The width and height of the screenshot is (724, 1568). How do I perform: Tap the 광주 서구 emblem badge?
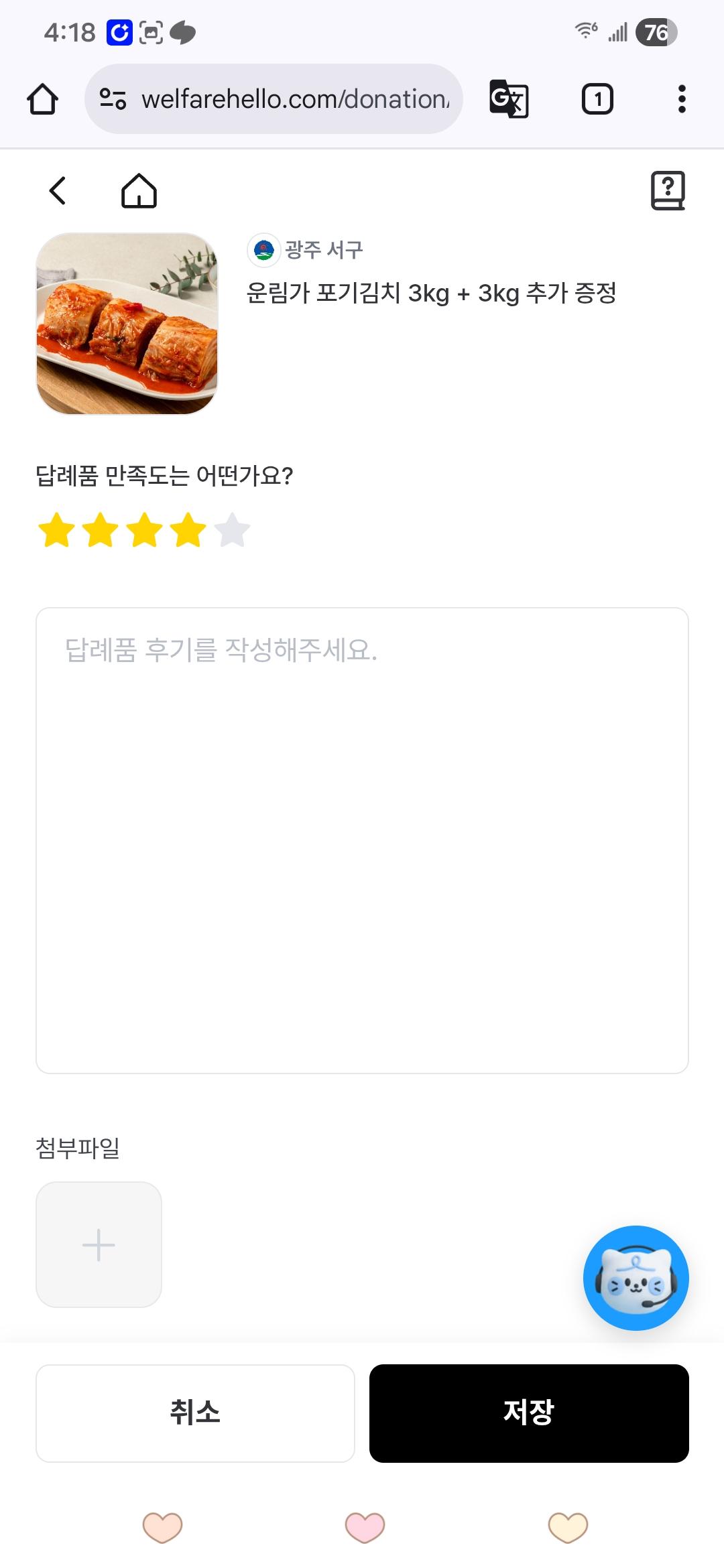tap(263, 250)
